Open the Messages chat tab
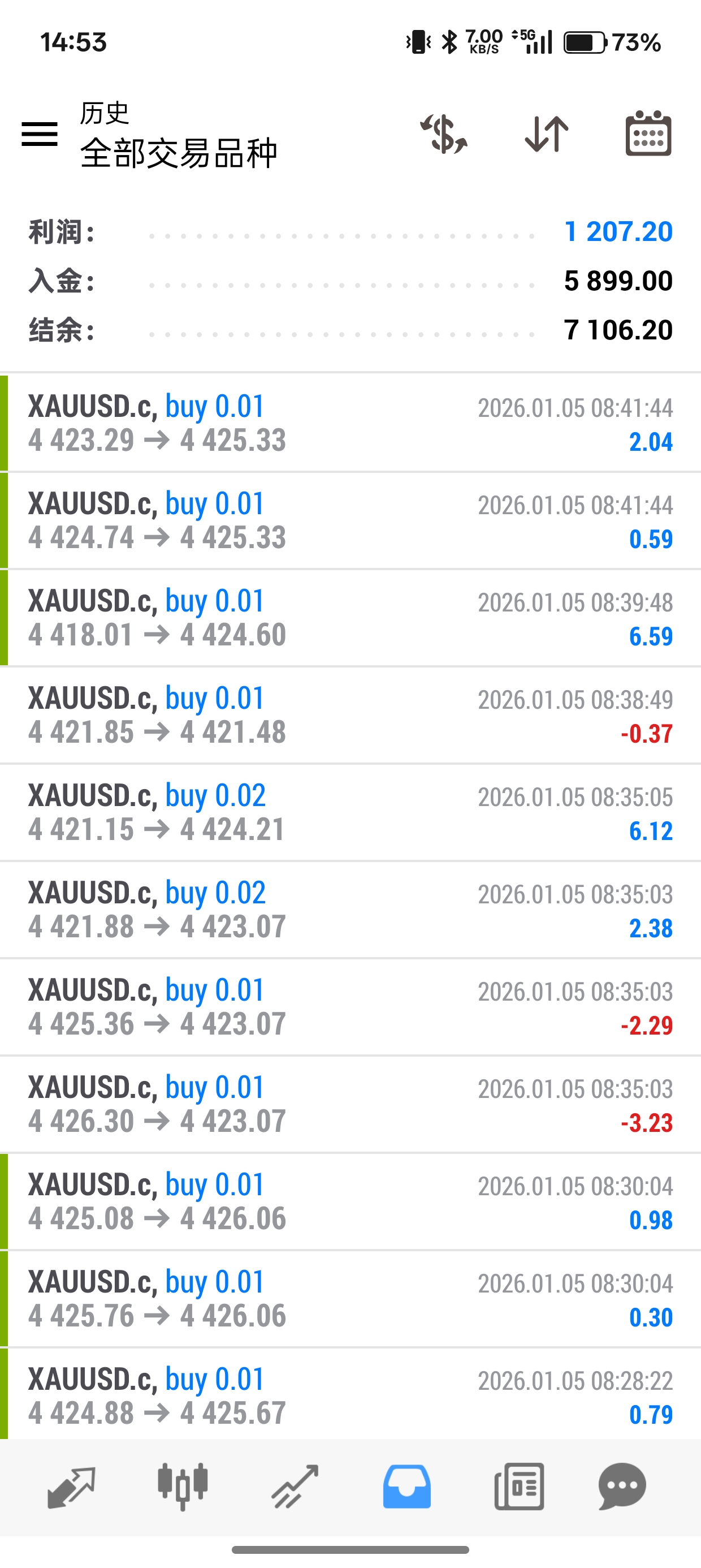 pos(622,1487)
